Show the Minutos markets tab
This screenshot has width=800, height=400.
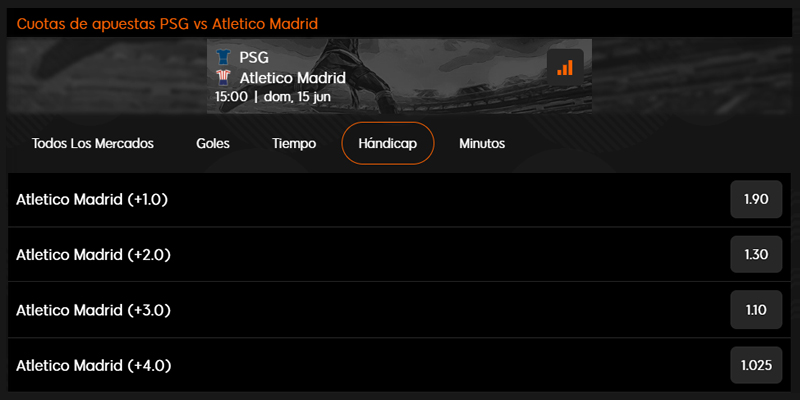[x=482, y=143]
